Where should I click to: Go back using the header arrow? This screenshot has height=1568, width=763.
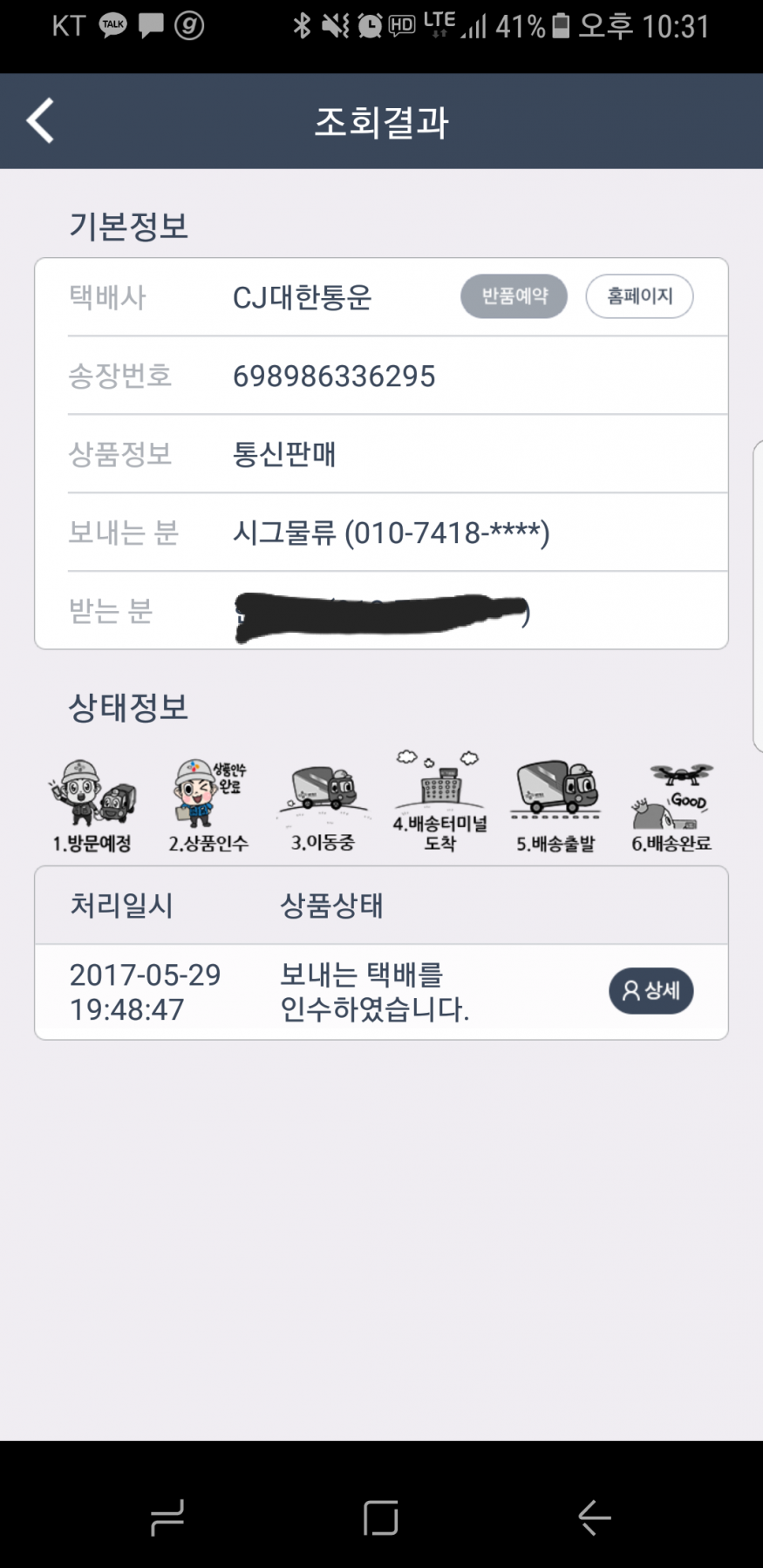pos(40,120)
